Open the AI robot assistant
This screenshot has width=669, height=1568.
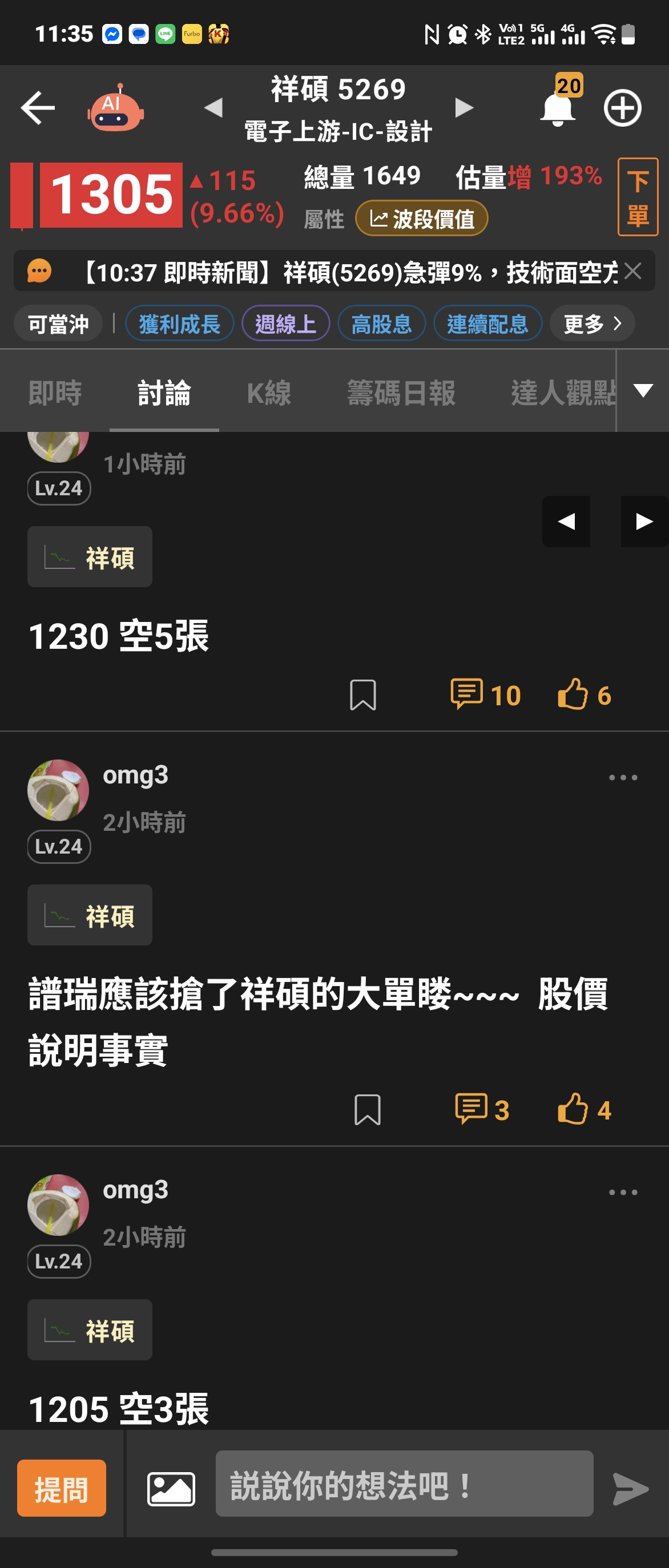116,108
